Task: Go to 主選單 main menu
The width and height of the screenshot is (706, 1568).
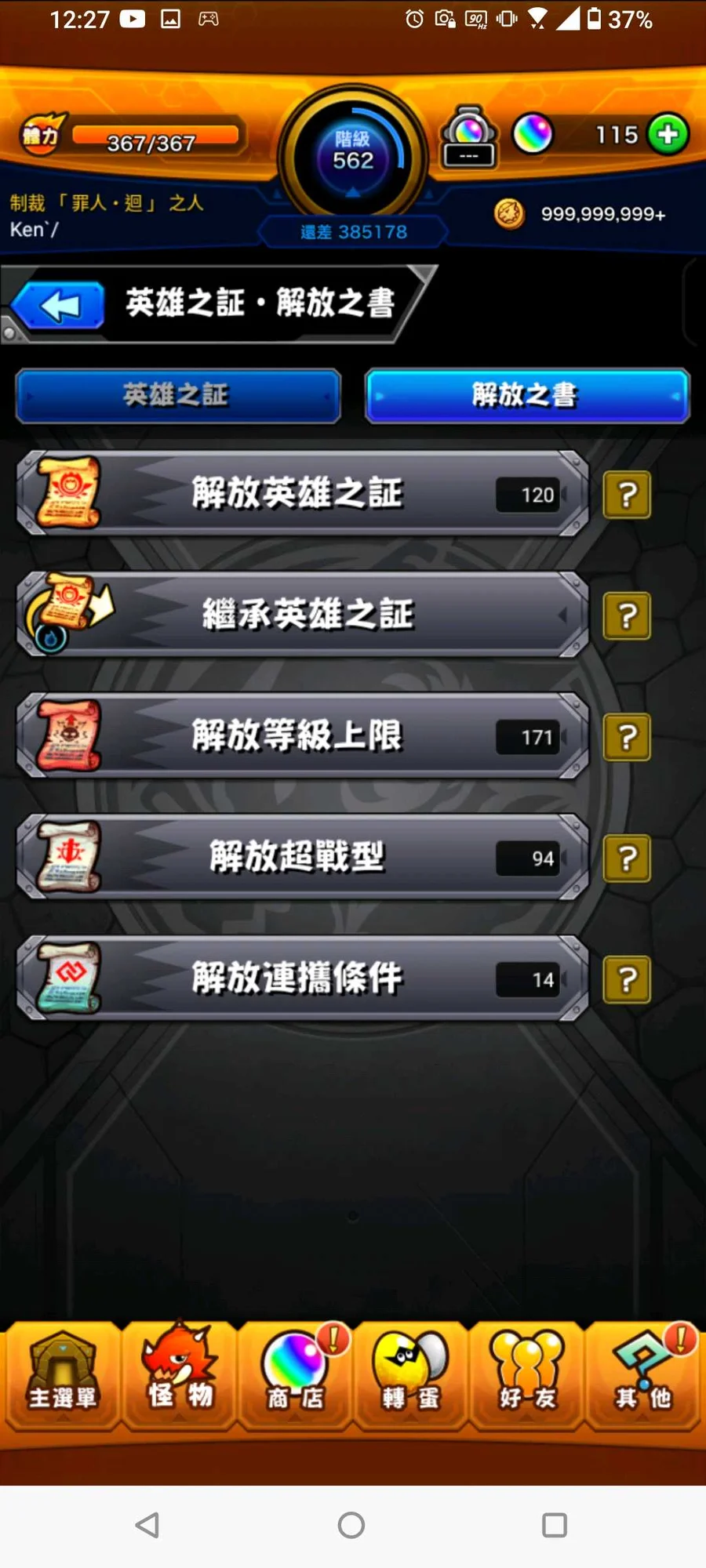Action: tap(62, 1376)
